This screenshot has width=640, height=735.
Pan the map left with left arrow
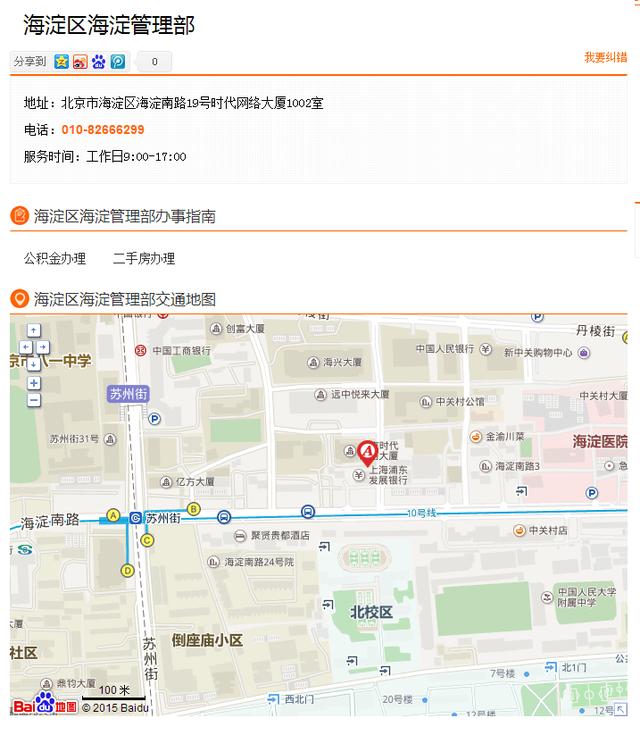(x=26, y=347)
